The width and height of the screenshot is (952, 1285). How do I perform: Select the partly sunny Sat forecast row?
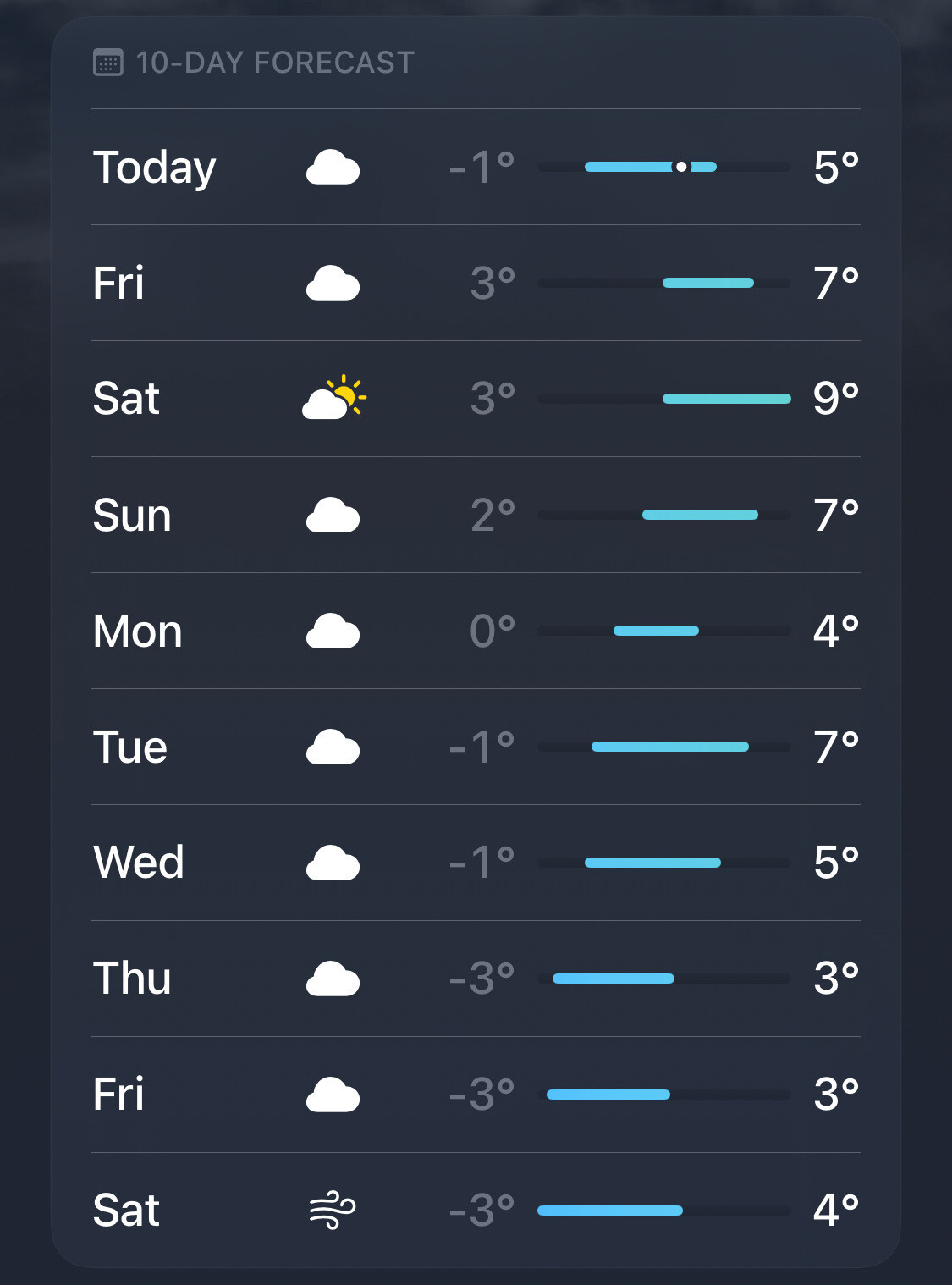pos(476,399)
